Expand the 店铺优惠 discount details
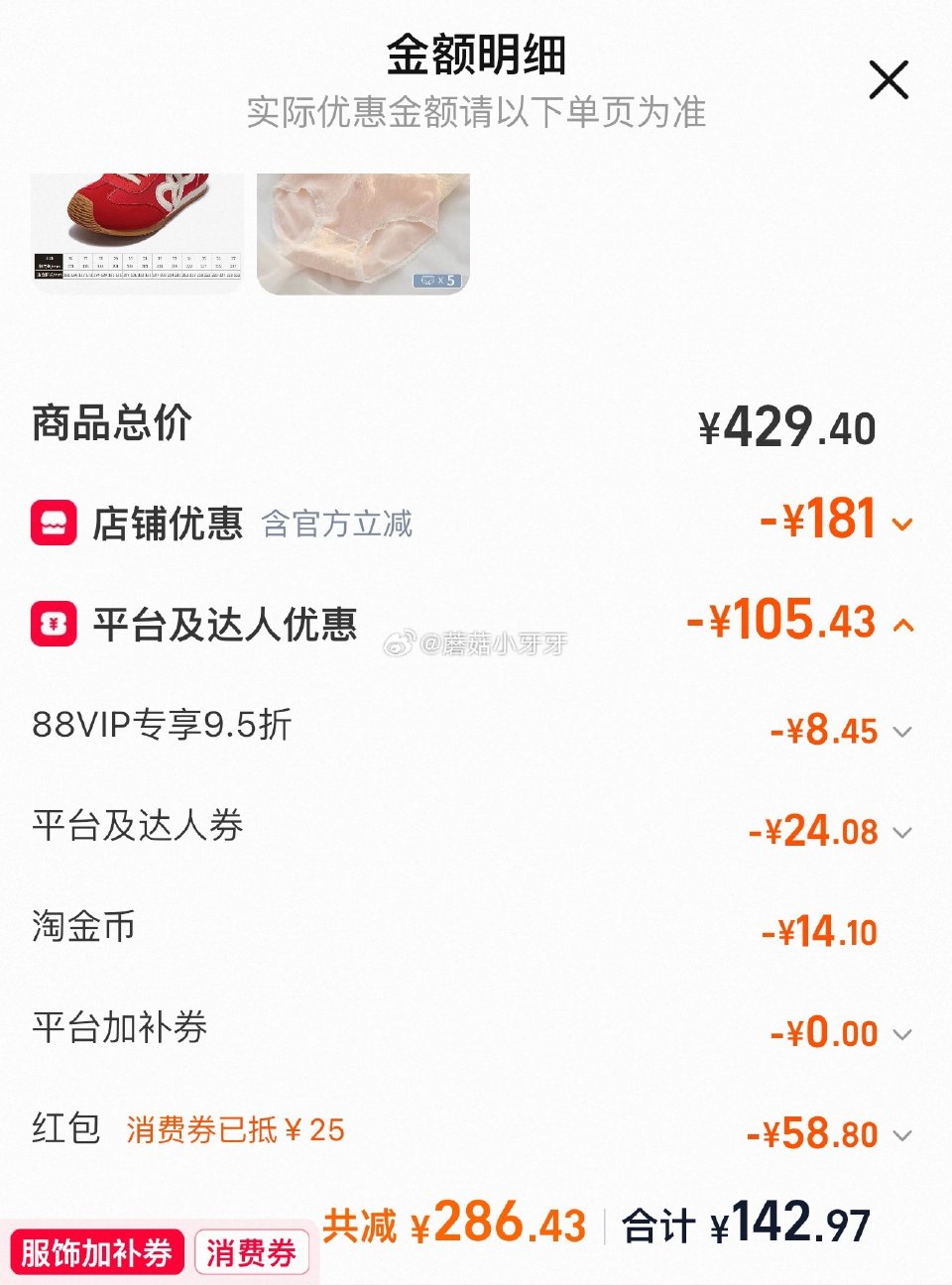952x1285 pixels. click(x=901, y=526)
